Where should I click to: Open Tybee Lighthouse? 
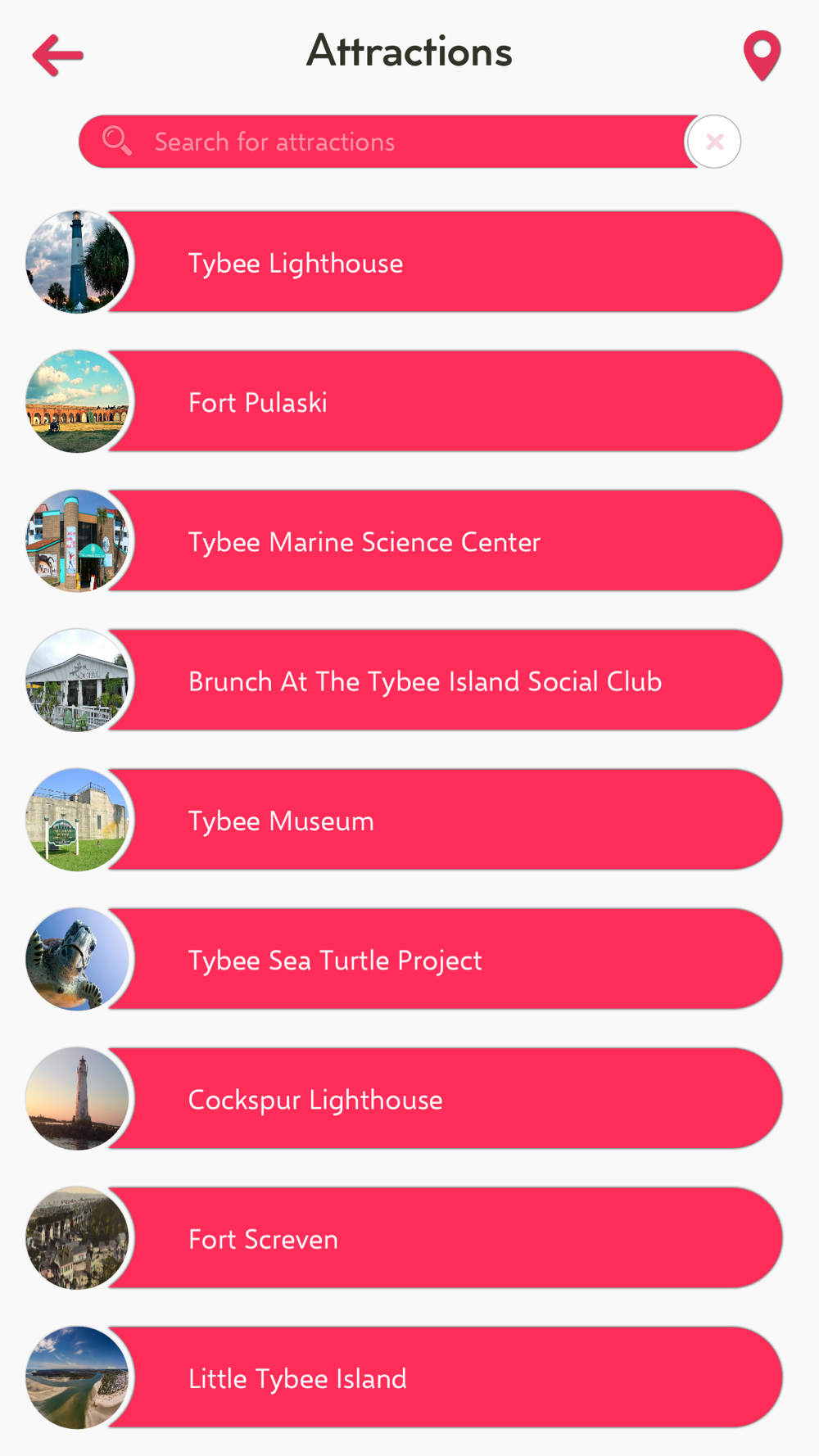[x=404, y=262]
